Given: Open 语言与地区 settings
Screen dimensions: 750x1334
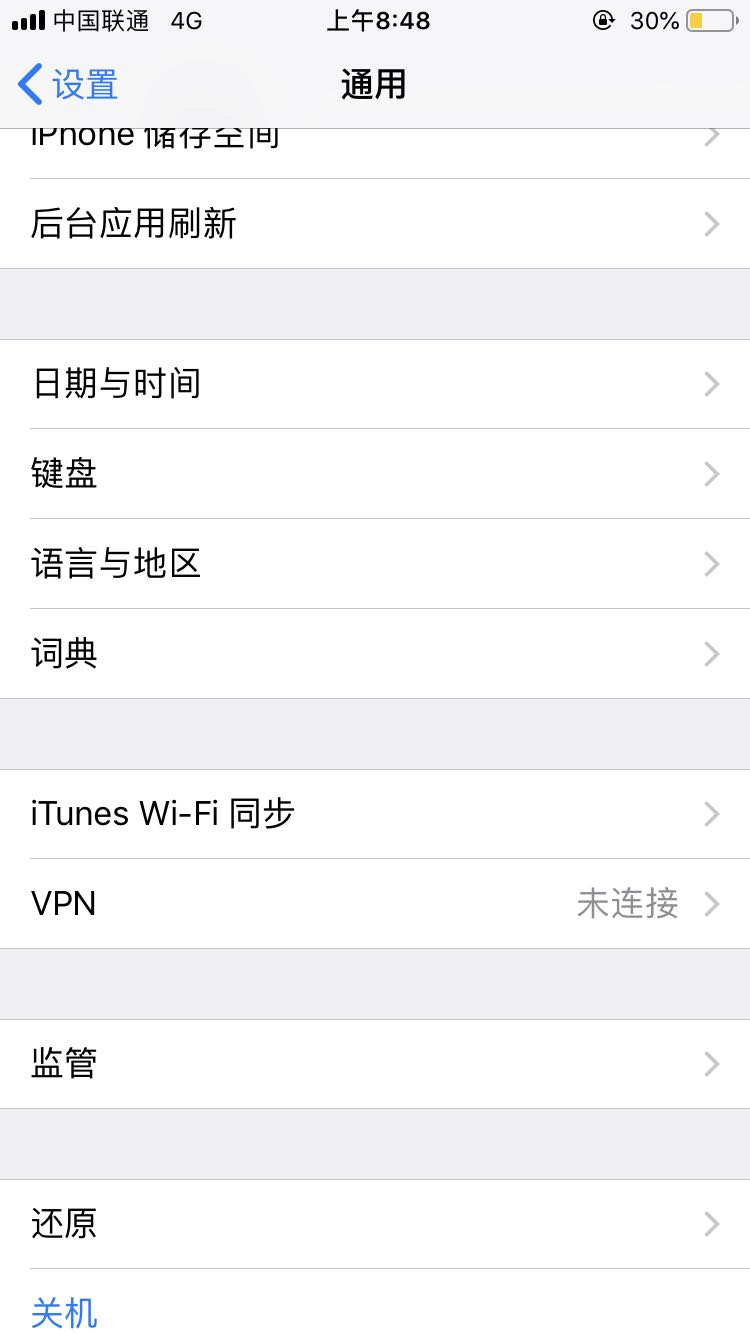Looking at the screenshot, I should [375, 564].
